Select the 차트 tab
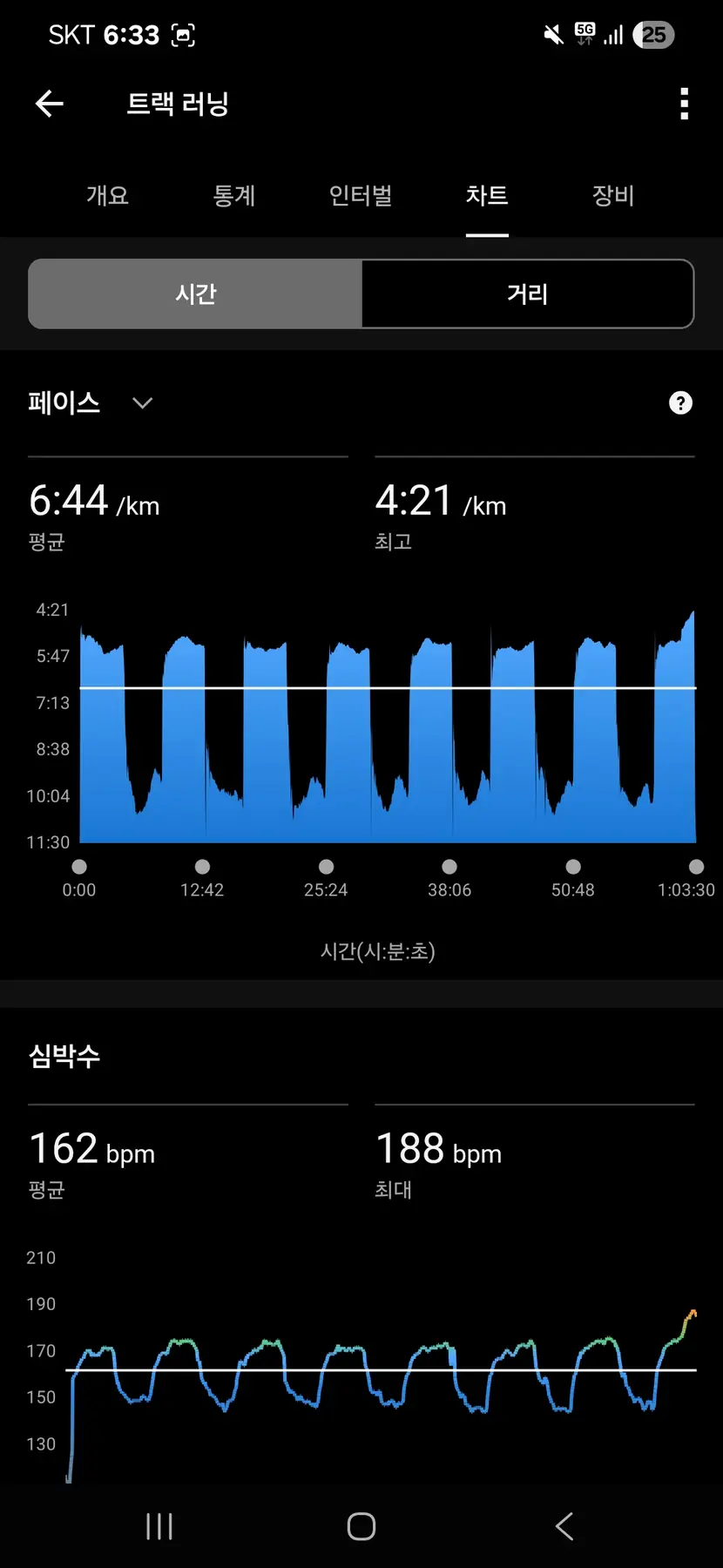 (x=487, y=195)
